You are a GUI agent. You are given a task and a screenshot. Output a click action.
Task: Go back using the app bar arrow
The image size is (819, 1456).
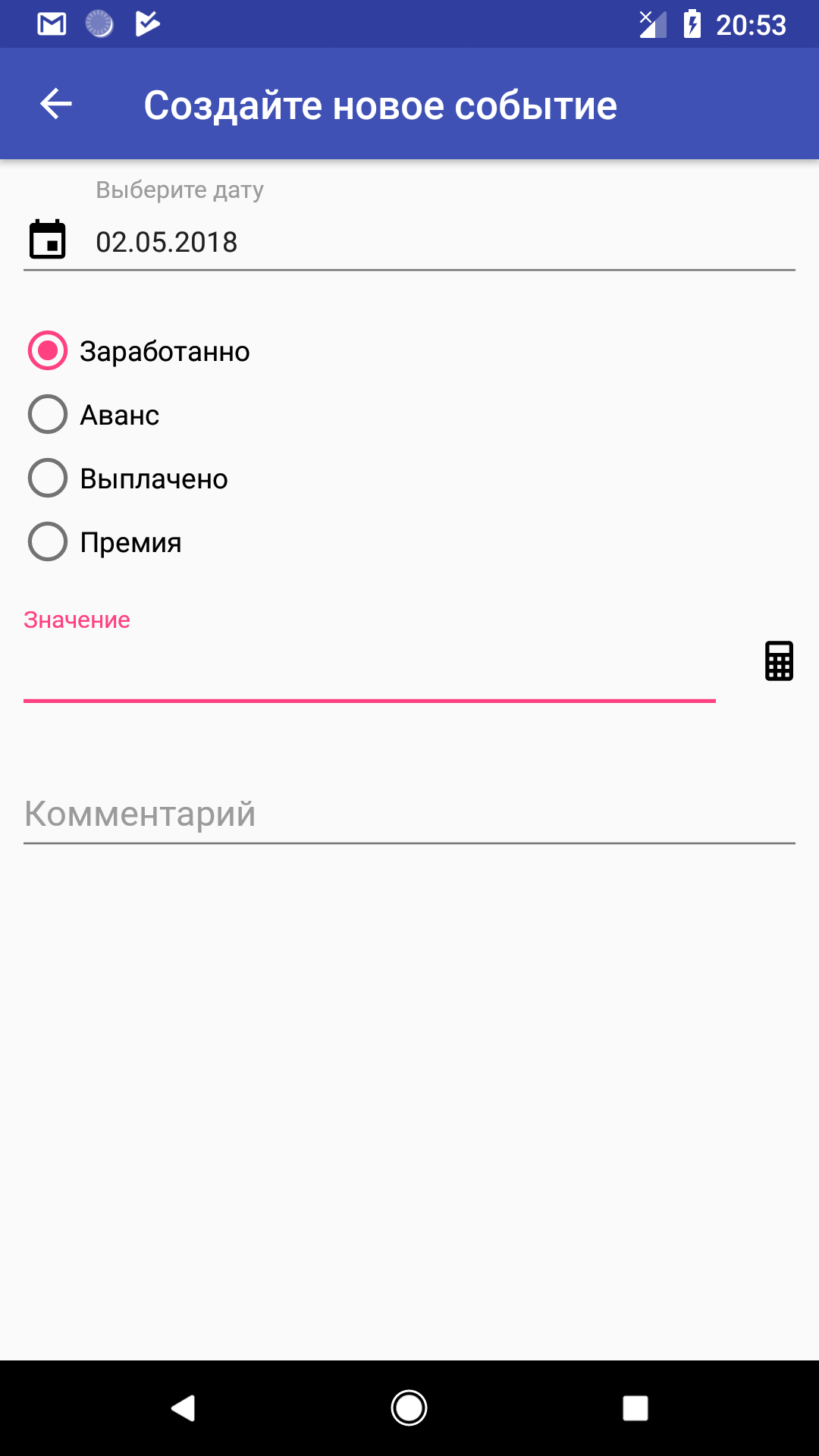[x=56, y=104]
